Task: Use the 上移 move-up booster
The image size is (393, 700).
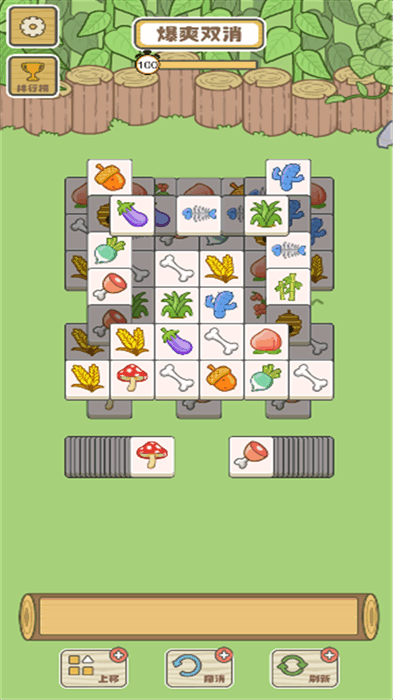Action: [94, 668]
